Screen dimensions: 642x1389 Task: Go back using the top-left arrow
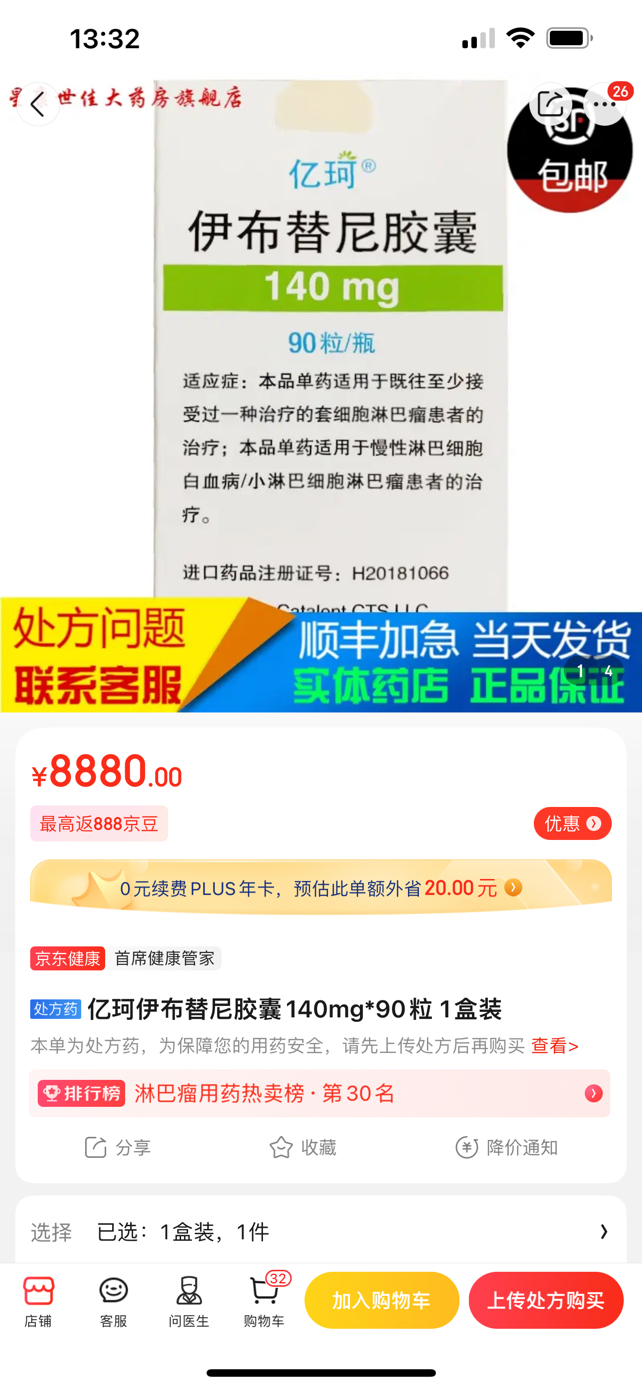click(x=37, y=104)
